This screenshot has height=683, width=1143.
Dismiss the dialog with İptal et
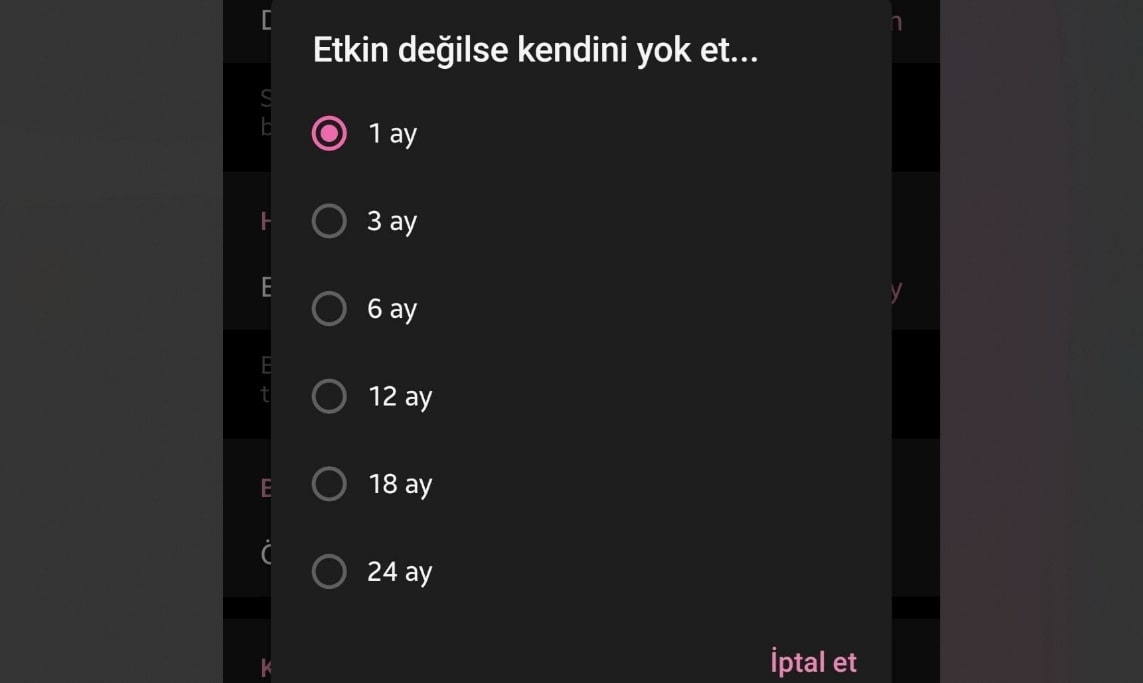(x=813, y=662)
